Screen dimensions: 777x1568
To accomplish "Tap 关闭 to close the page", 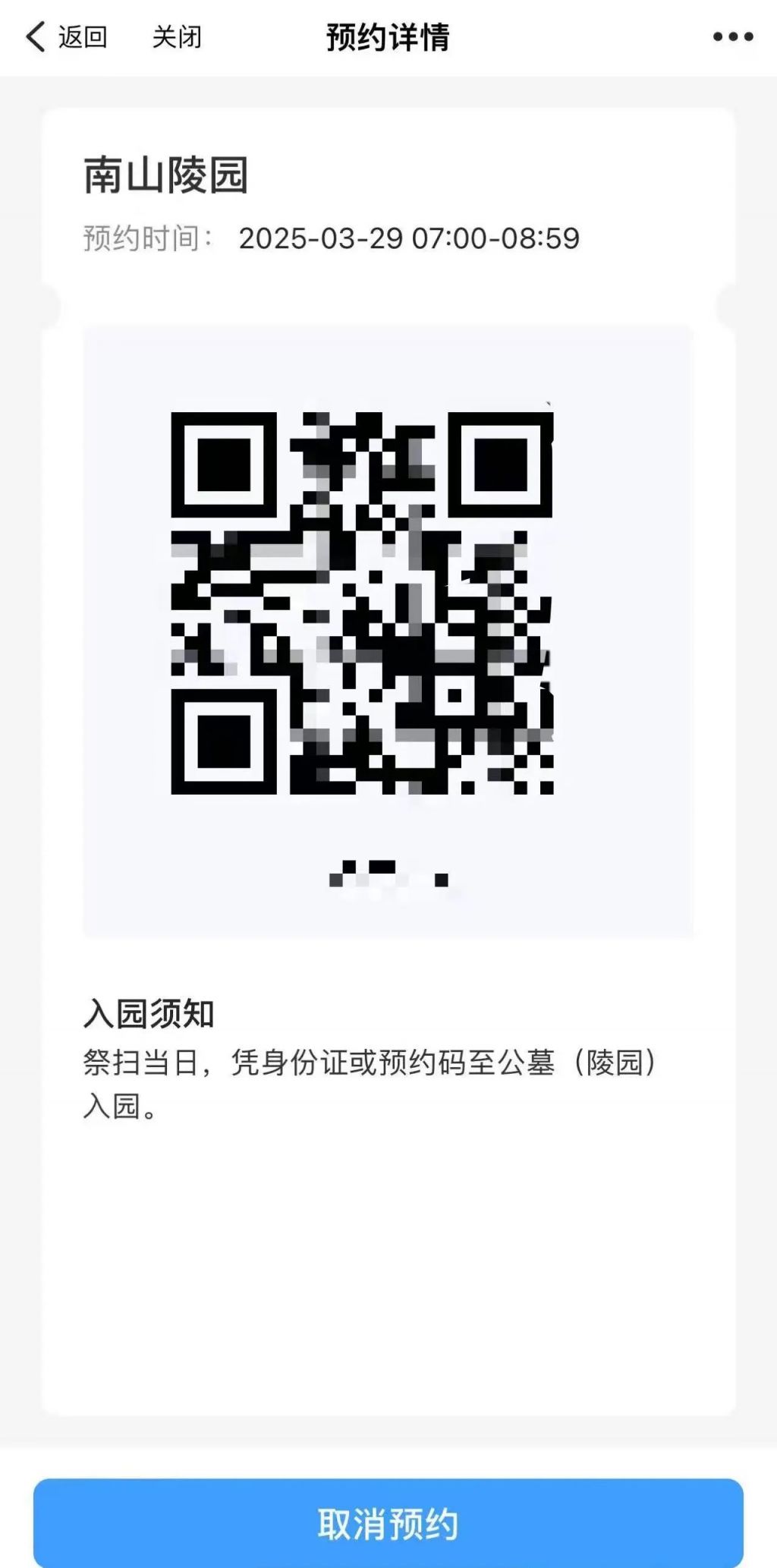I will (177, 36).
